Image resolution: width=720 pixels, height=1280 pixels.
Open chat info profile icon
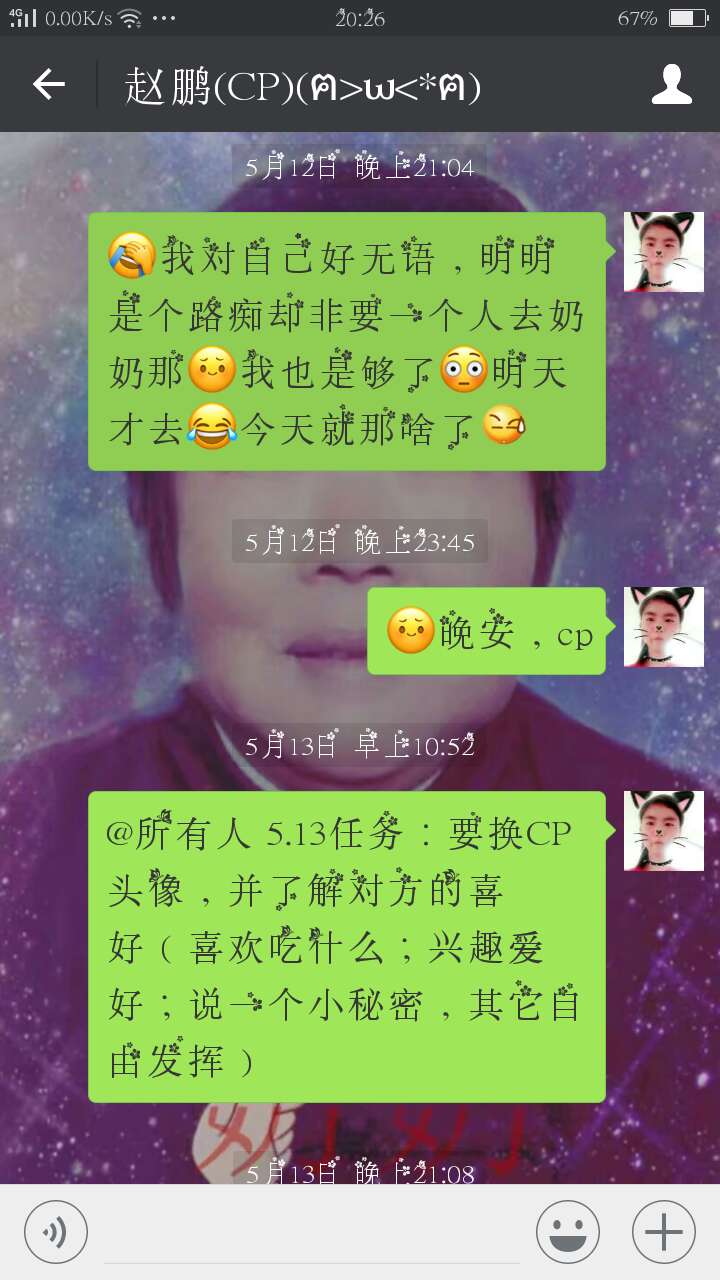click(x=672, y=85)
